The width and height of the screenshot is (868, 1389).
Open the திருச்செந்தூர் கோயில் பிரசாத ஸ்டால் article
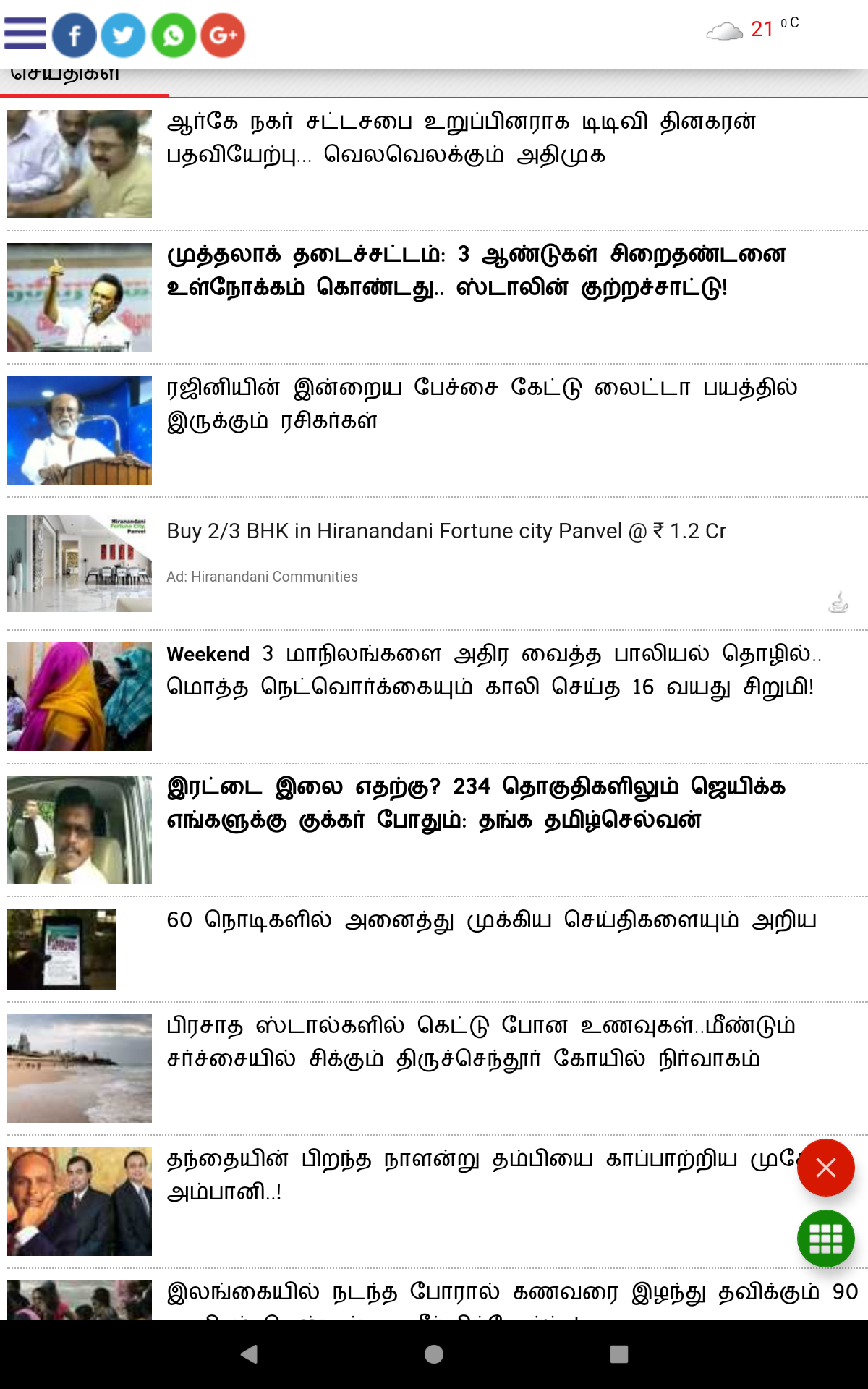[434, 1069]
